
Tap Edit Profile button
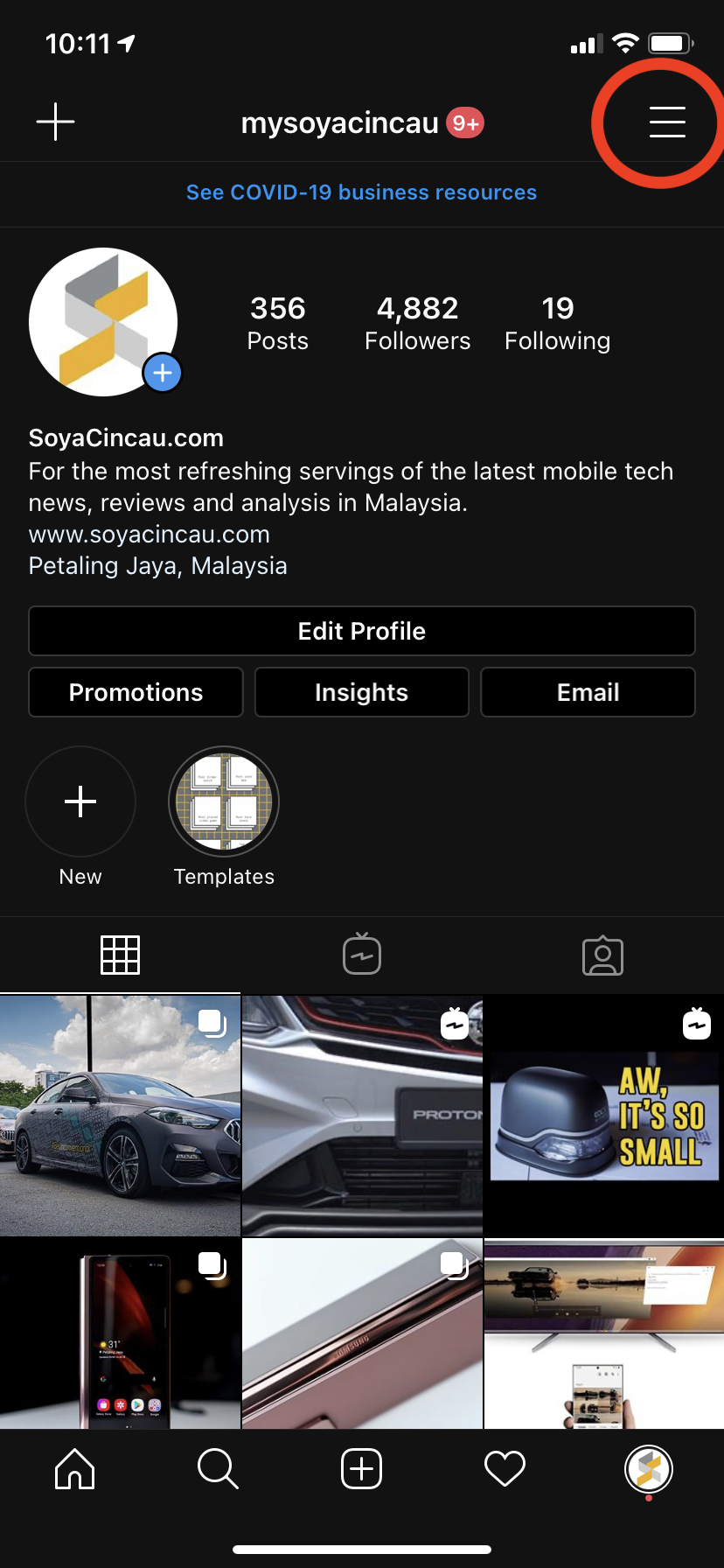pyautogui.click(x=361, y=631)
